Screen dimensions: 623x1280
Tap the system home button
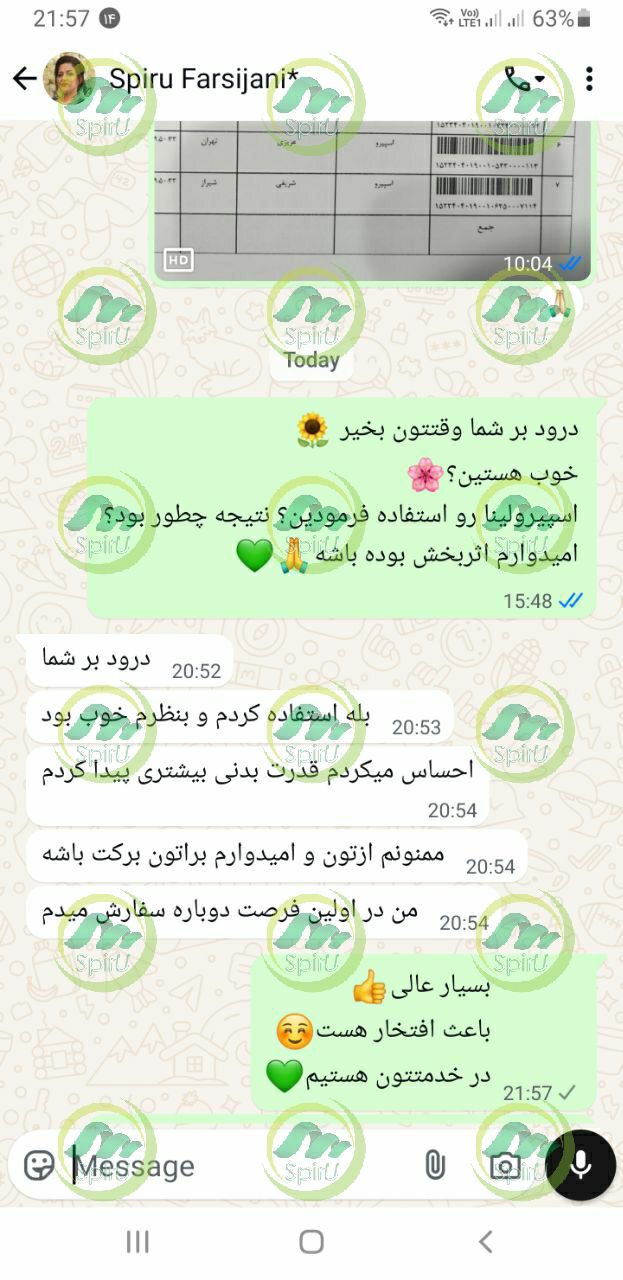tap(311, 1242)
